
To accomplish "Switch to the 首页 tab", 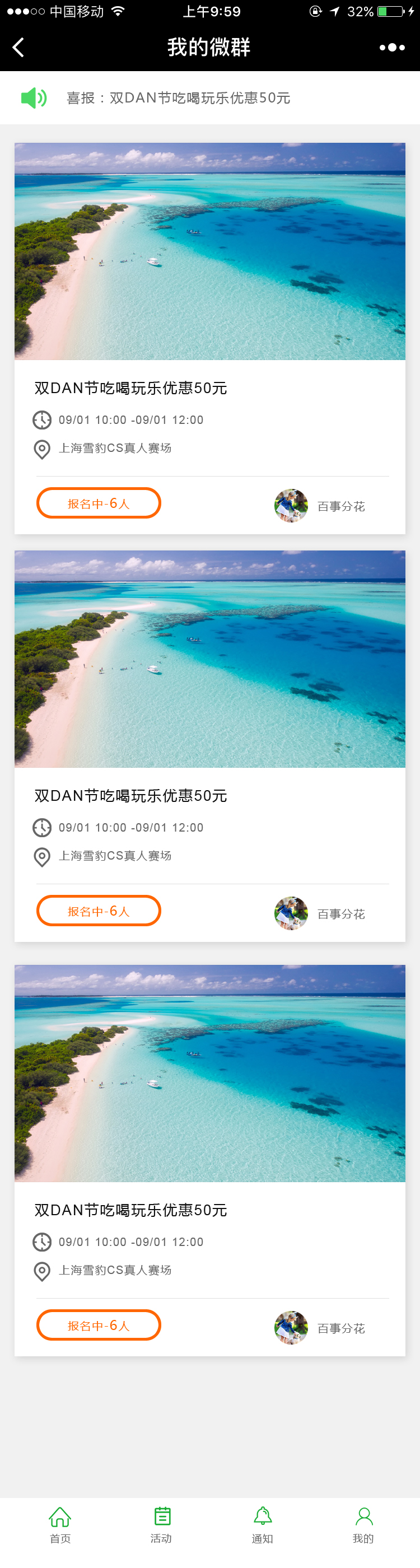I will (60, 1524).
